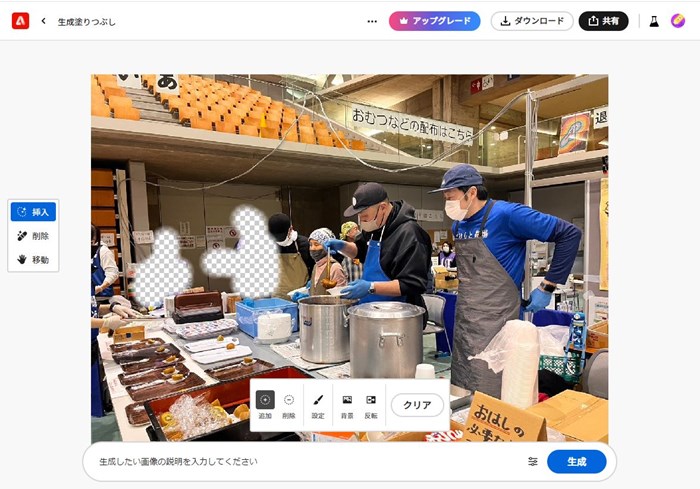Select the 移動 move tool
The image size is (700, 489).
[33, 260]
